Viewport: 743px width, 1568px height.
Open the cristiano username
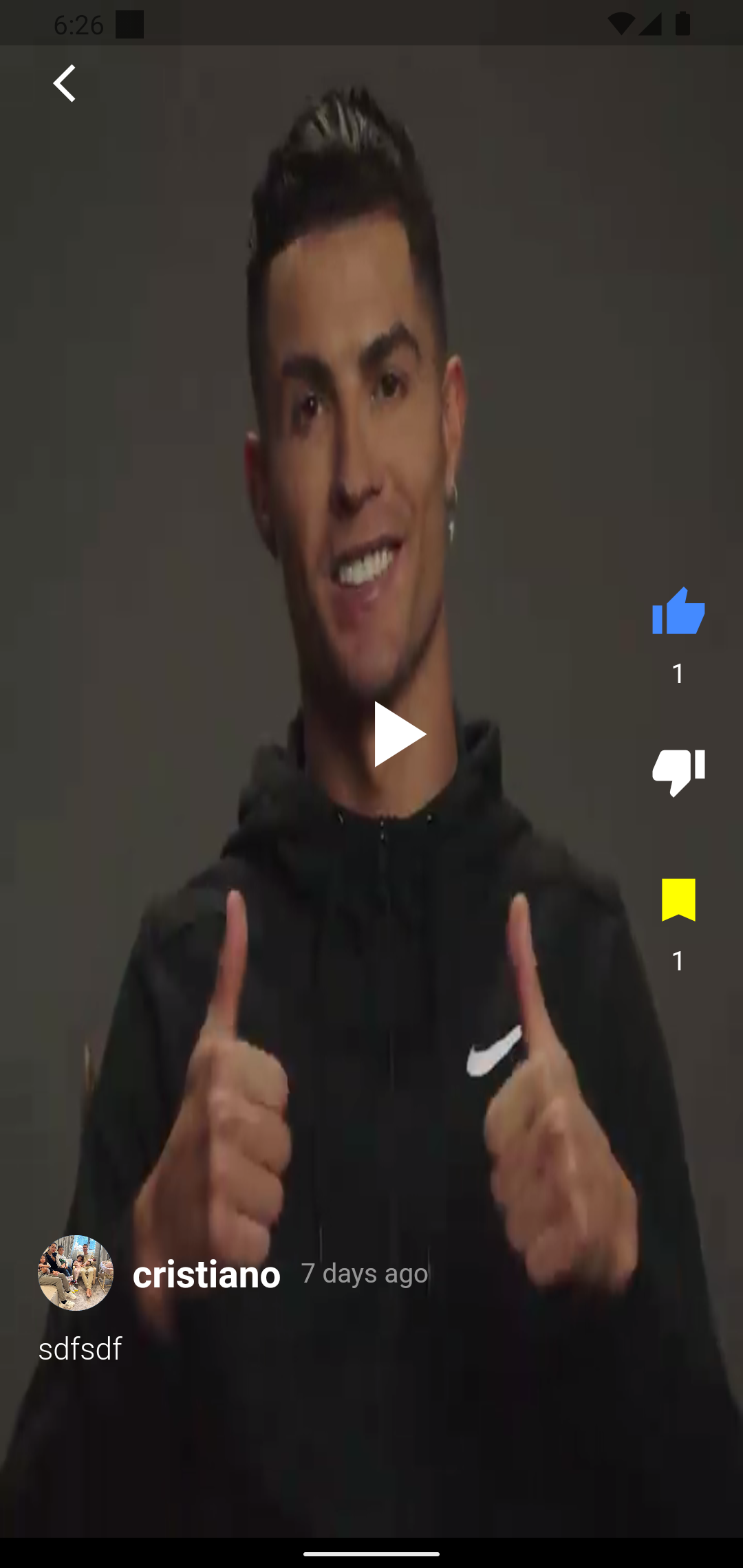pyautogui.click(x=206, y=1274)
